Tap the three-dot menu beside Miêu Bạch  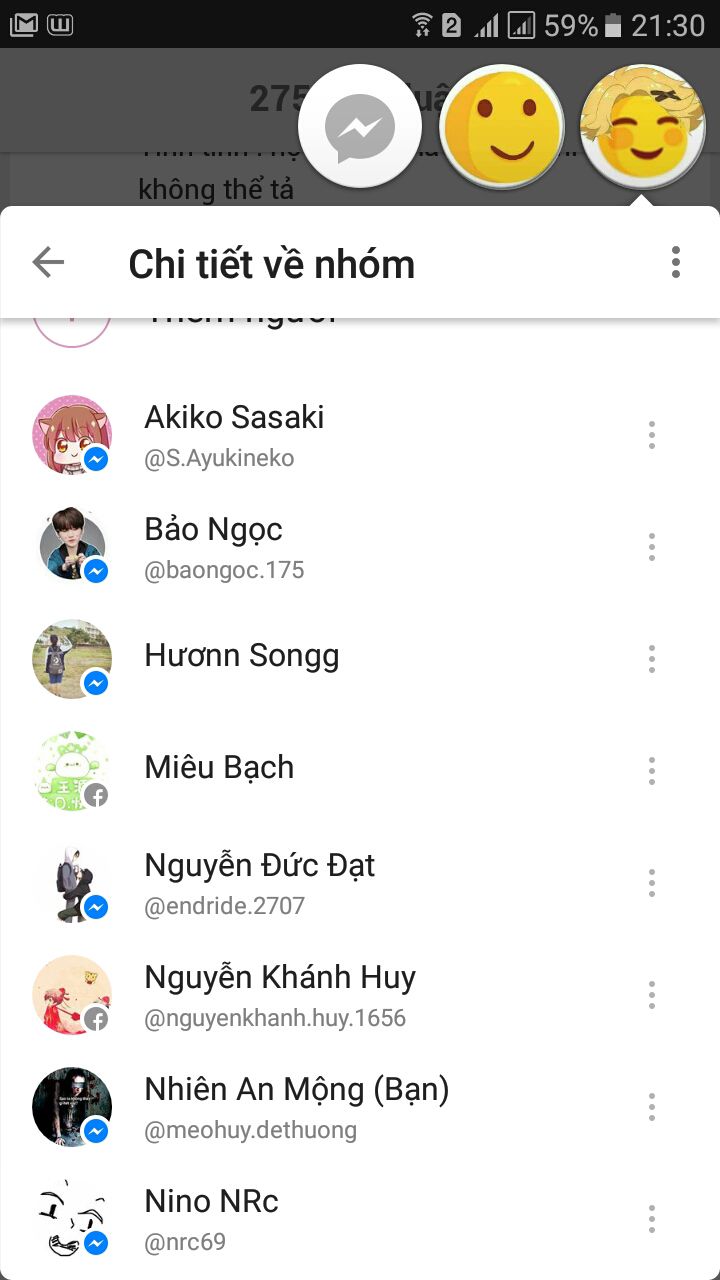tap(652, 770)
